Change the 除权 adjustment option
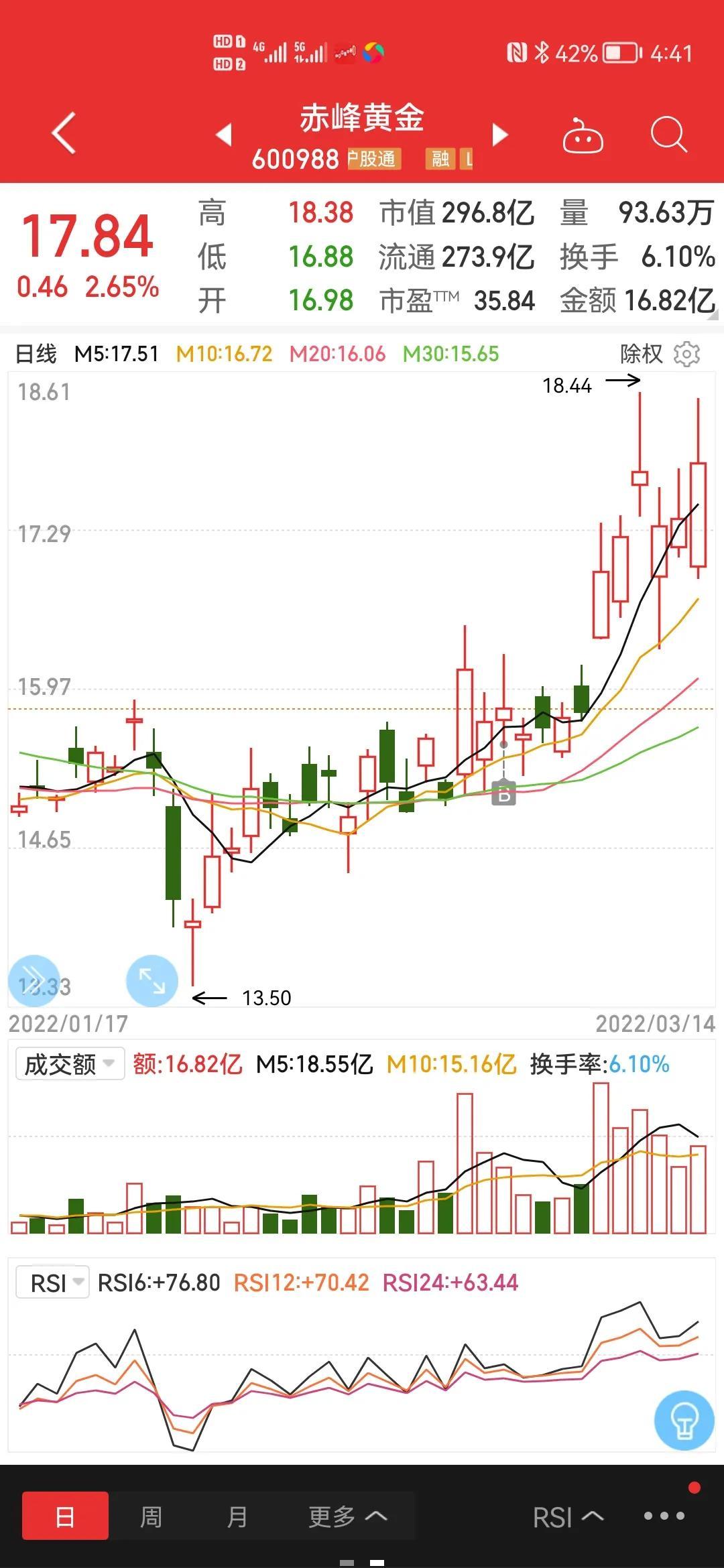Image resolution: width=724 pixels, height=1568 pixels. 642,353
